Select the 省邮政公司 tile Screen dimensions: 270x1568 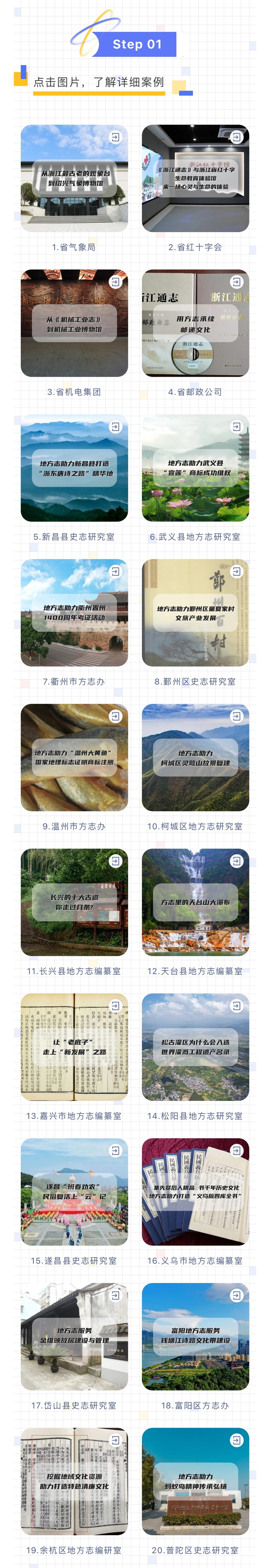pyautogui.click(x=195, y=323)
